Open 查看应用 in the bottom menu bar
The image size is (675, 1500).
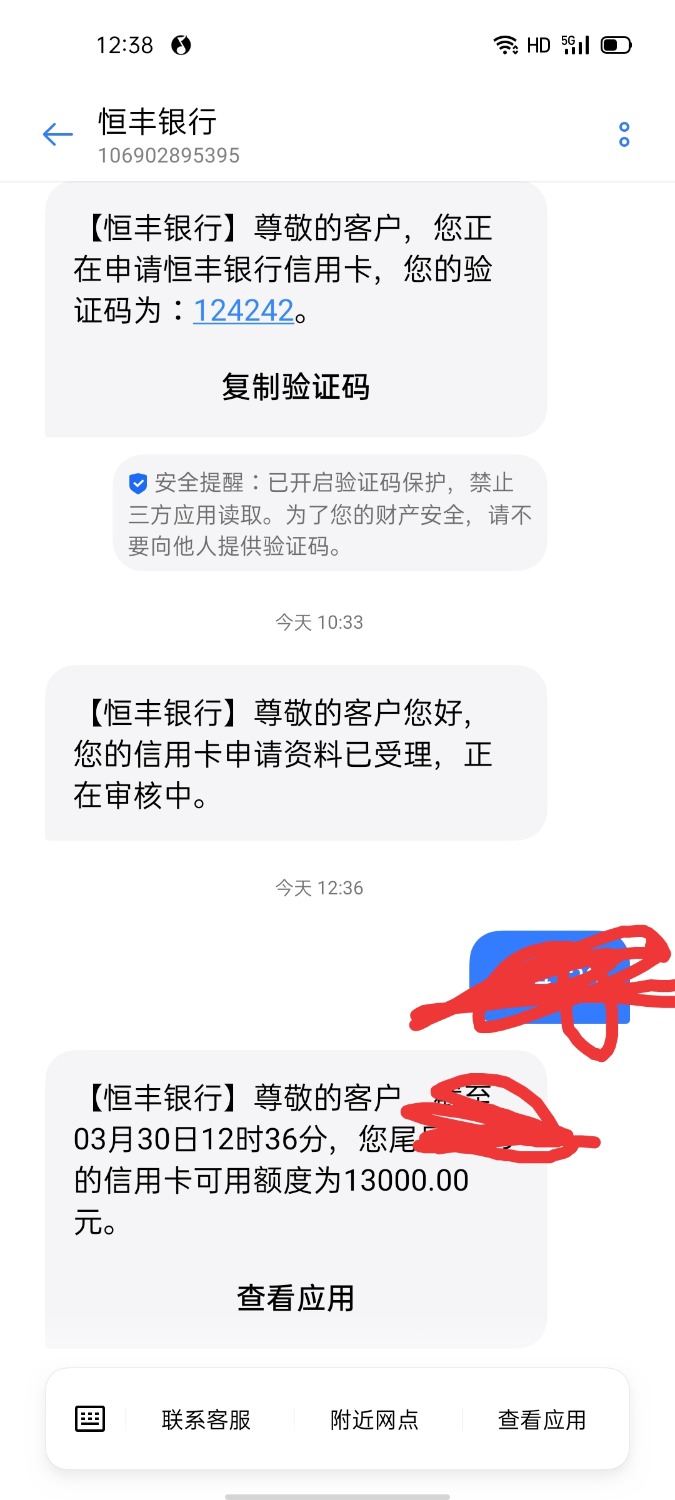click(542, 1419)
